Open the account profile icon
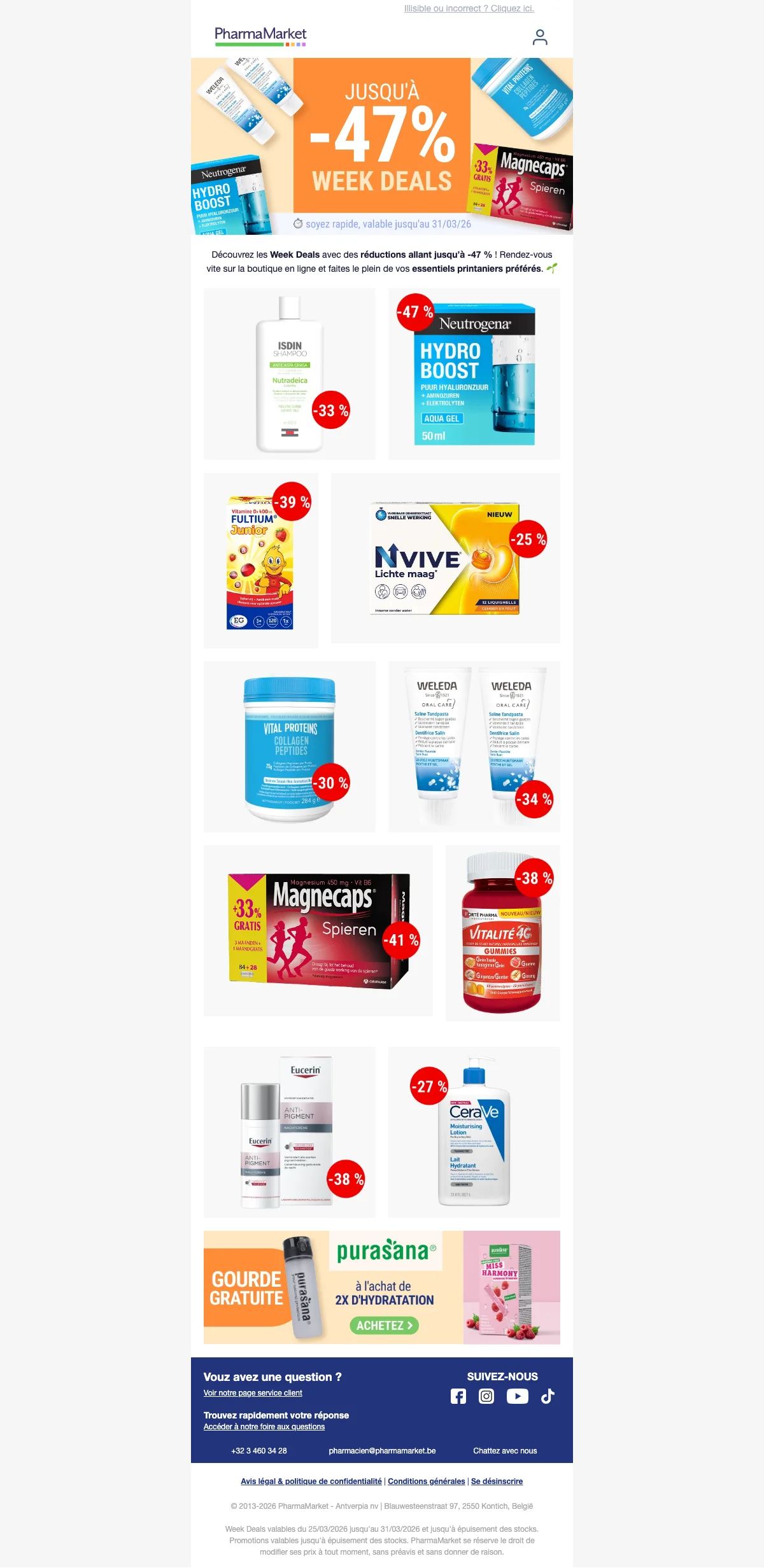This screenshot has height=1568, width=764. (539, 38)
